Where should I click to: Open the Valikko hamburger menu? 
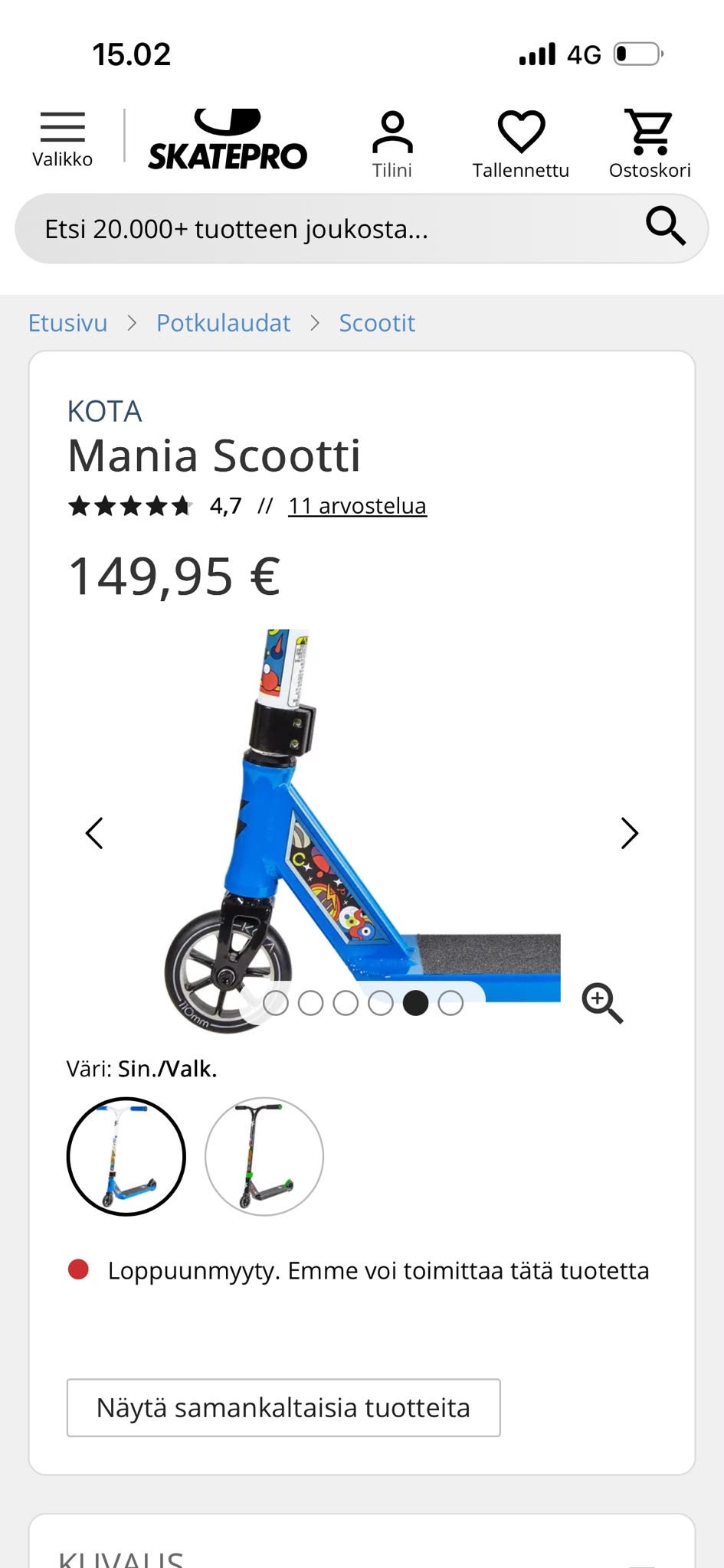(x=62, y=139)
